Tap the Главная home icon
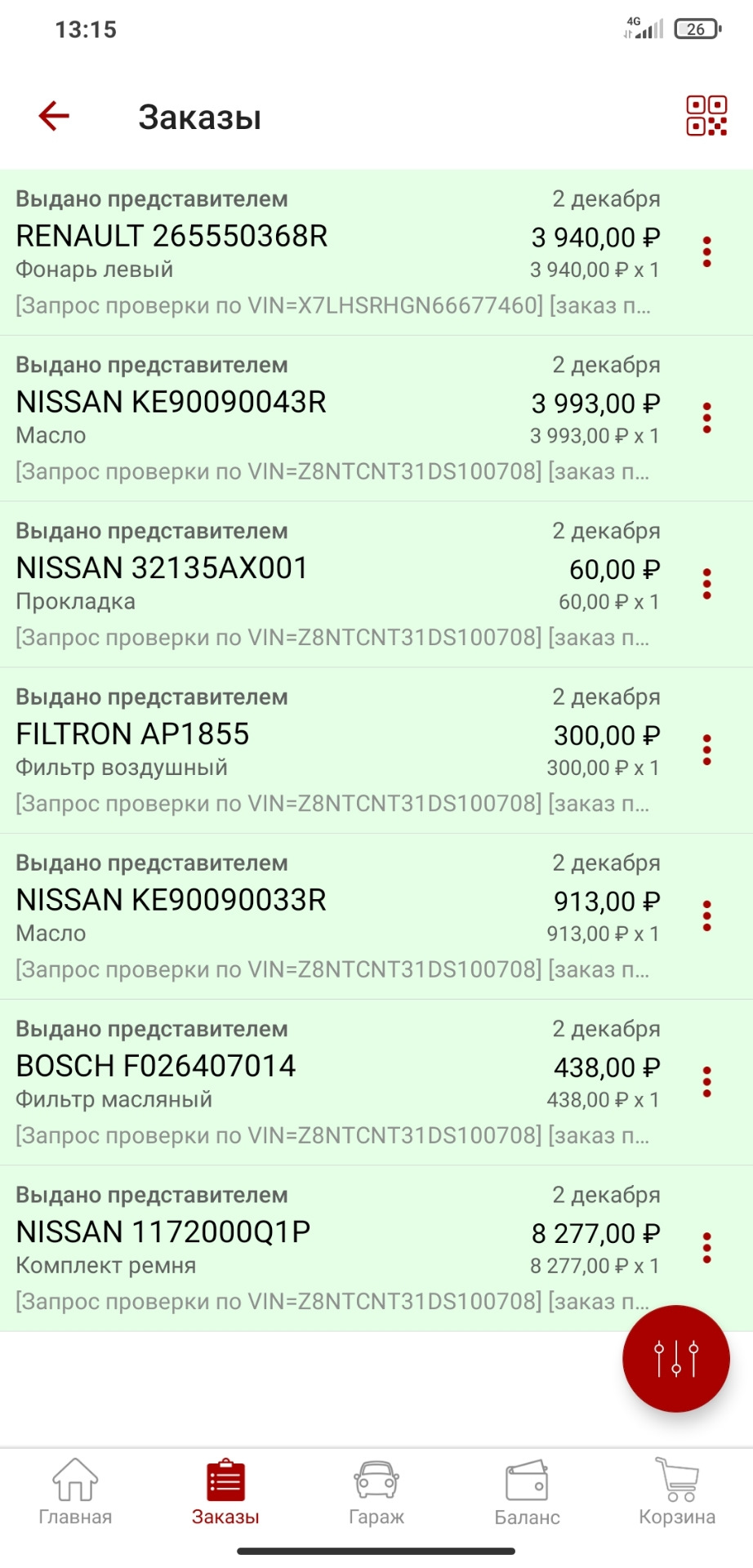This screenshot has width=753, height=1568. (75, 1478)
